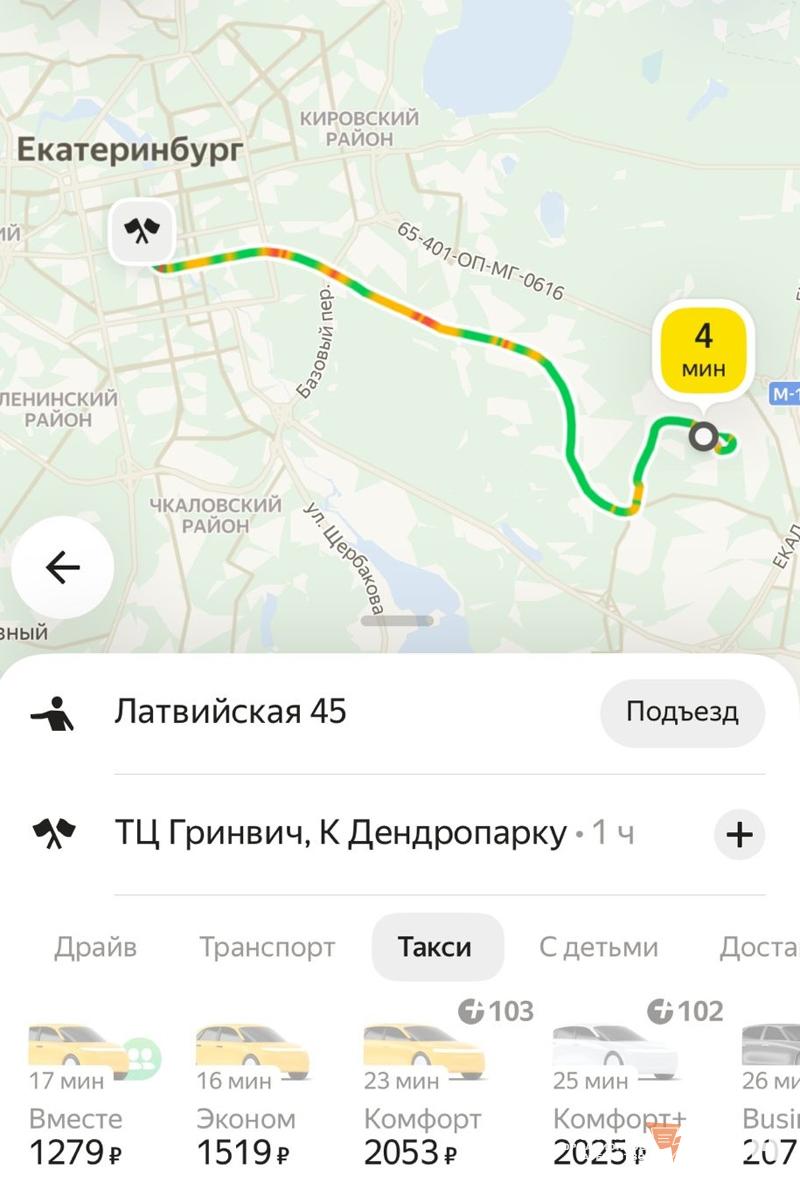800x1182 pixels.
Task: Tap the finish flags marker on map
Action: pos(142,232)
